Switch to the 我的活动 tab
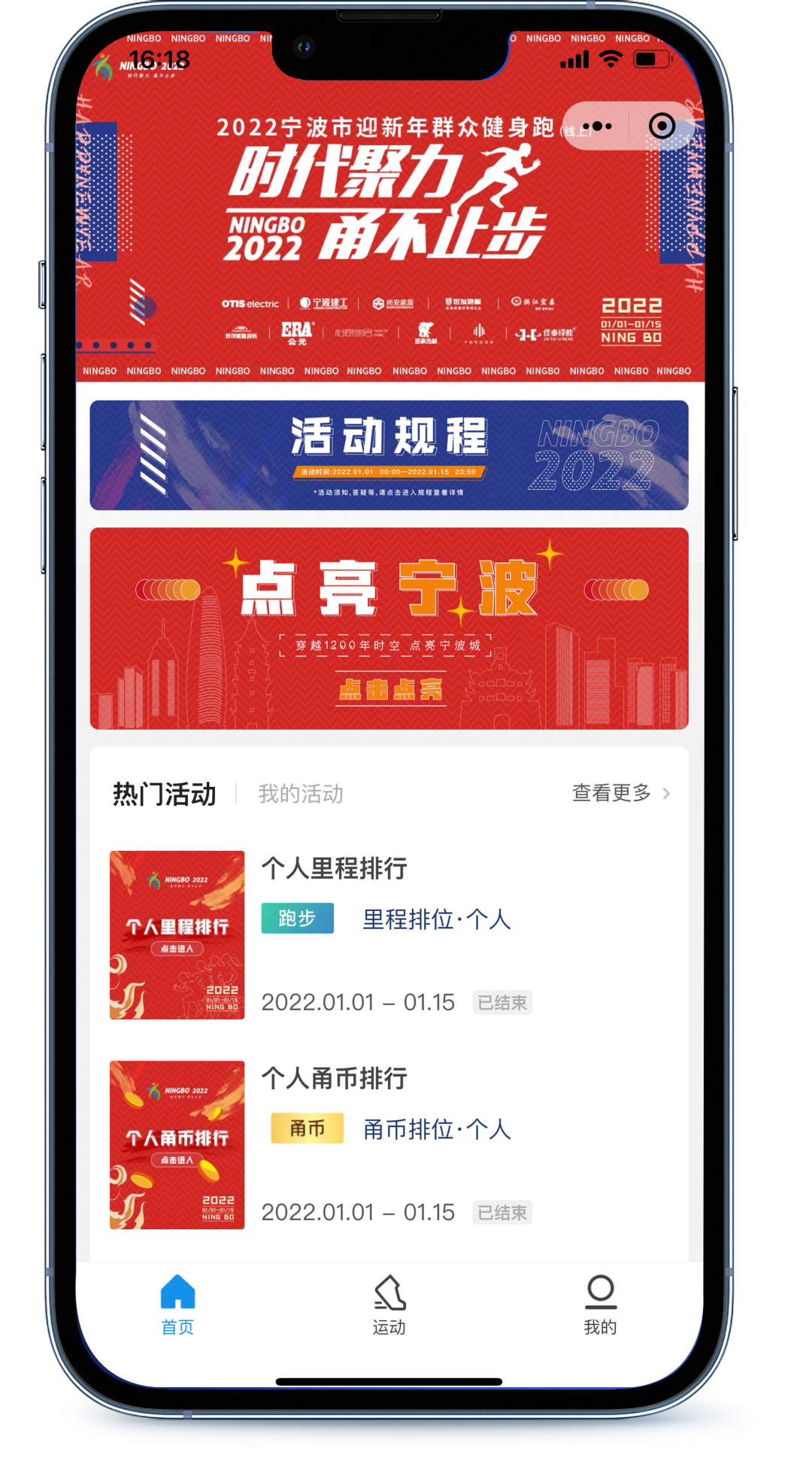The image size is (812, 1470). tap(300, 794)
